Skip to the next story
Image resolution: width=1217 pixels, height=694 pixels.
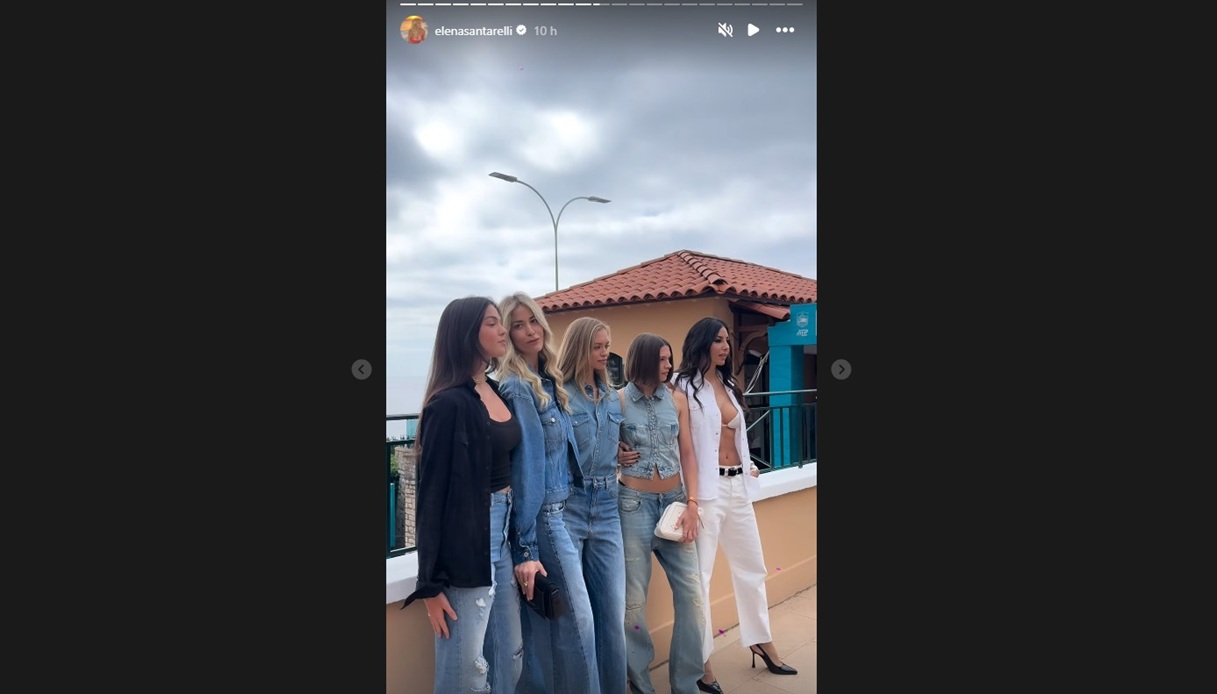pyautogui.click(x=841, y=369)
